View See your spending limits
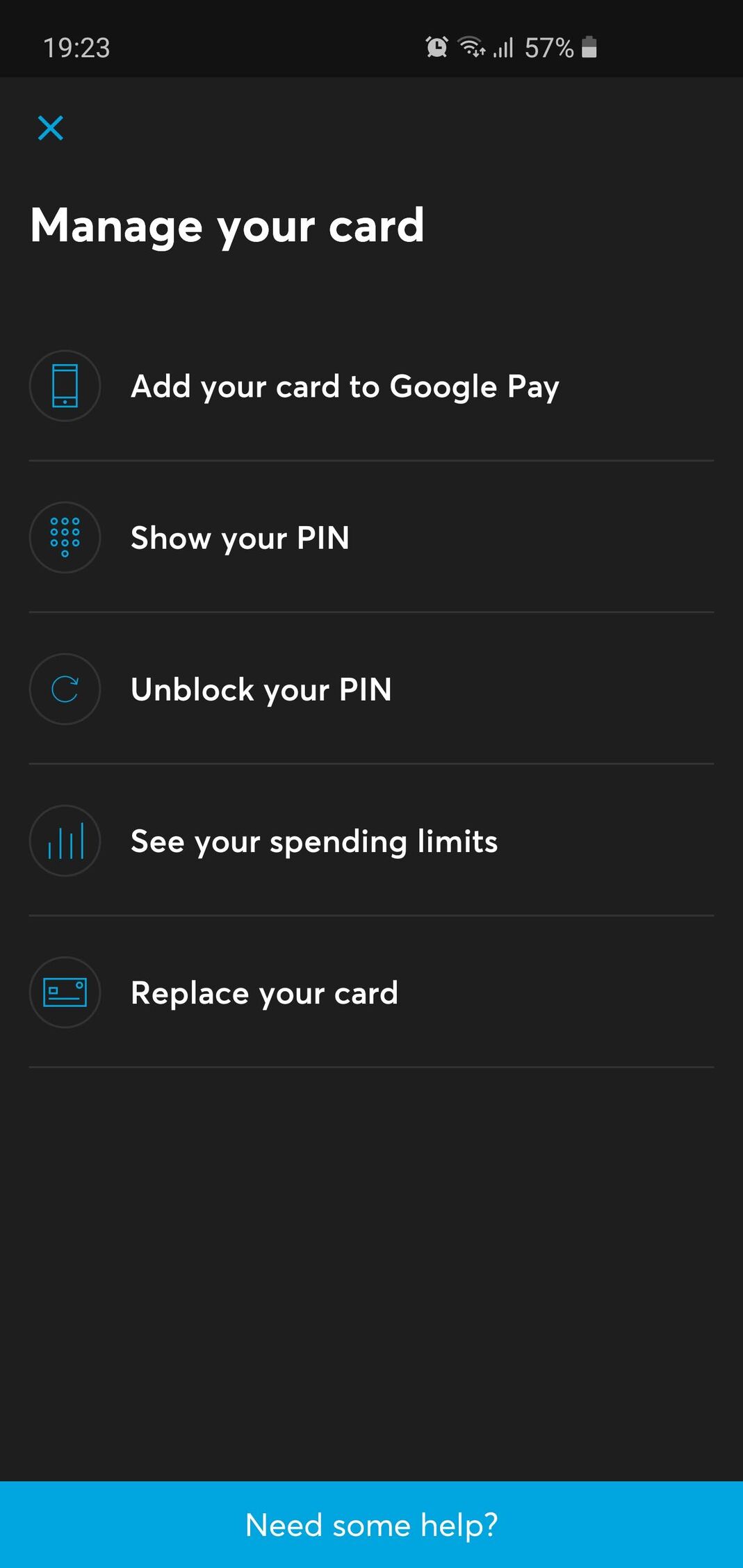 coord(314,841)
